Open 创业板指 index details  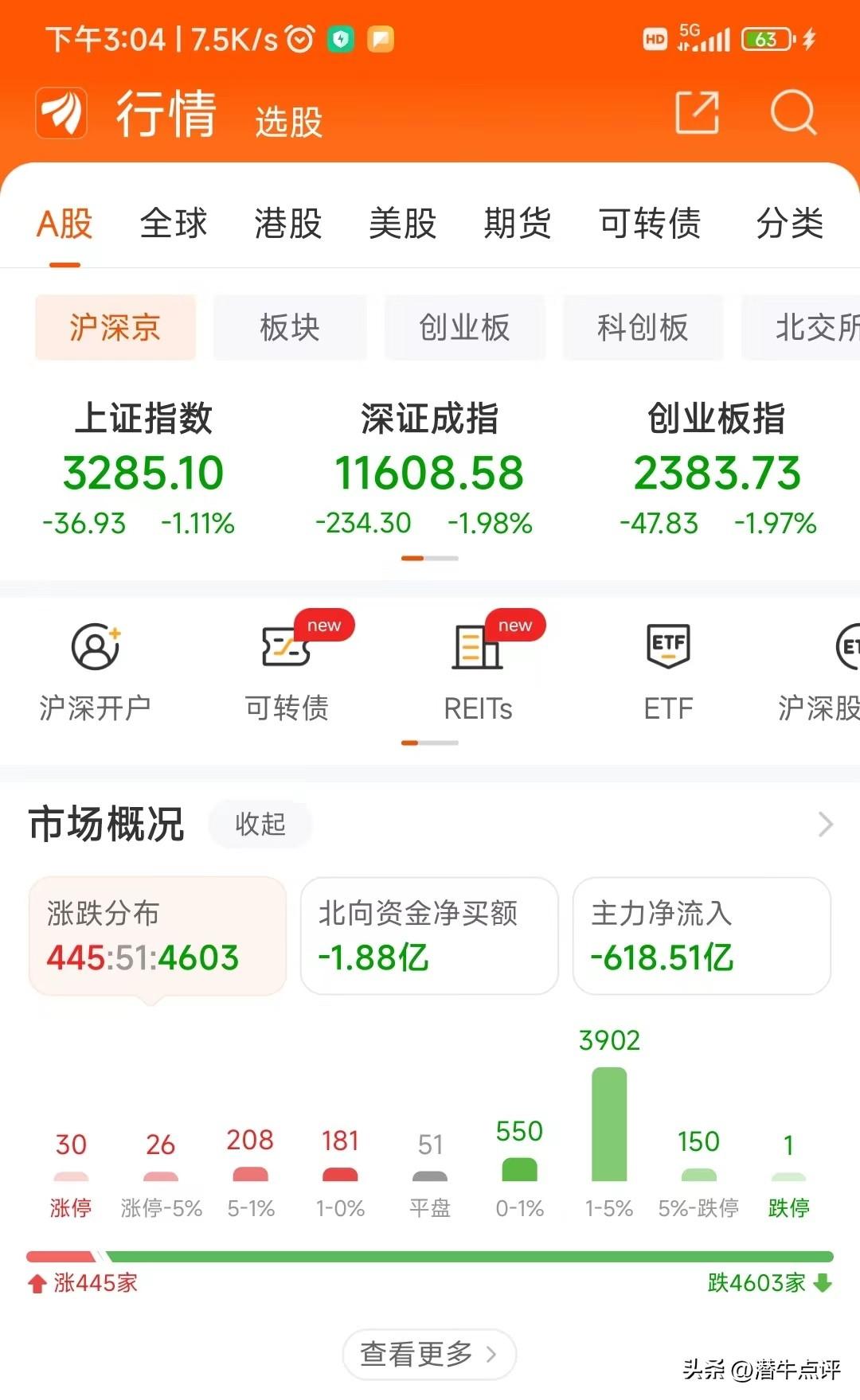coord(717,468)
